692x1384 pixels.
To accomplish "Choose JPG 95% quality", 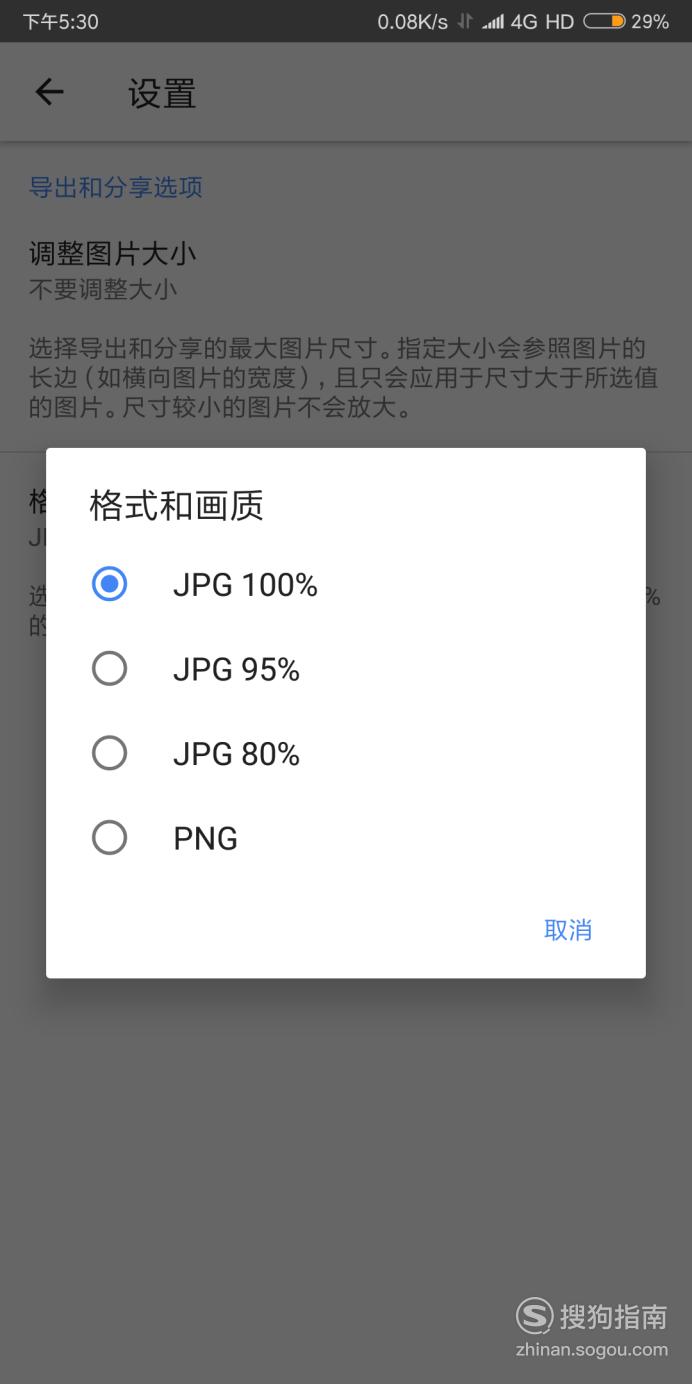I will (345, 669).
